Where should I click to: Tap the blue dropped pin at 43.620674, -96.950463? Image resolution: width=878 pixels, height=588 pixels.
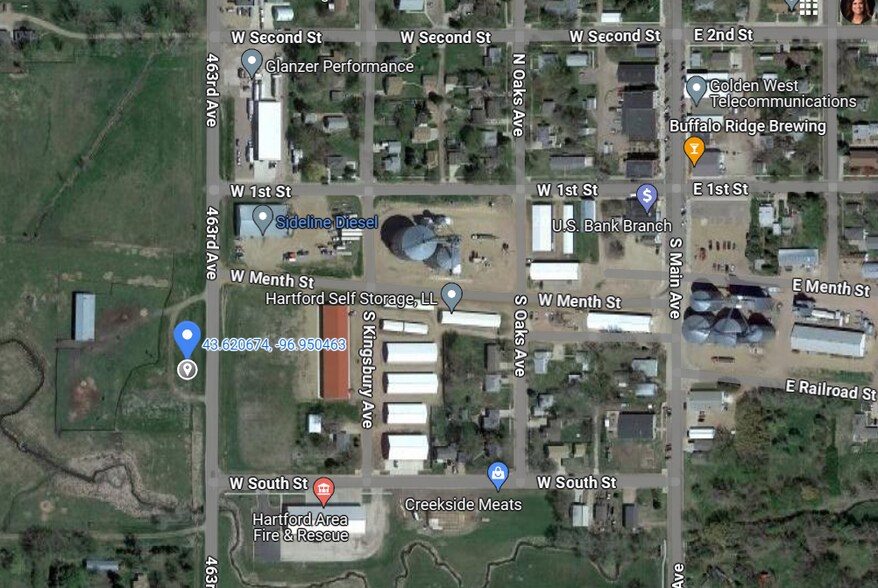coord(187,339)
